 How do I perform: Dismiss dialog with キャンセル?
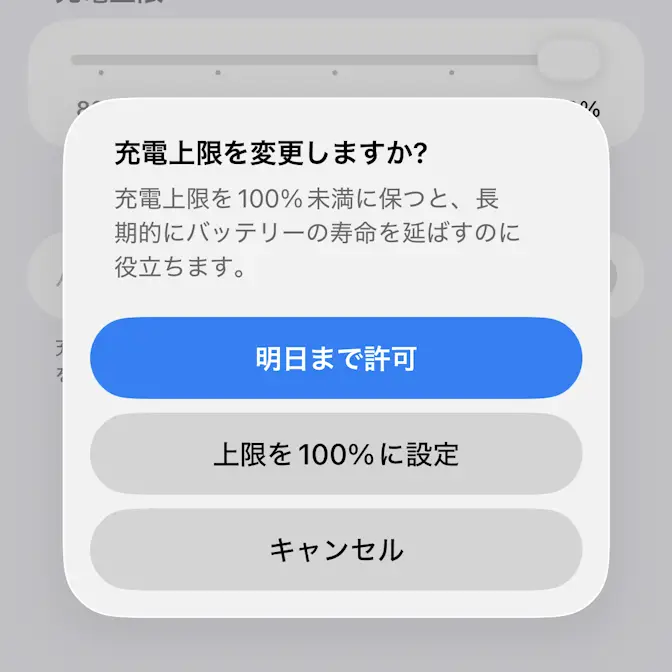(x=336, y=549)
